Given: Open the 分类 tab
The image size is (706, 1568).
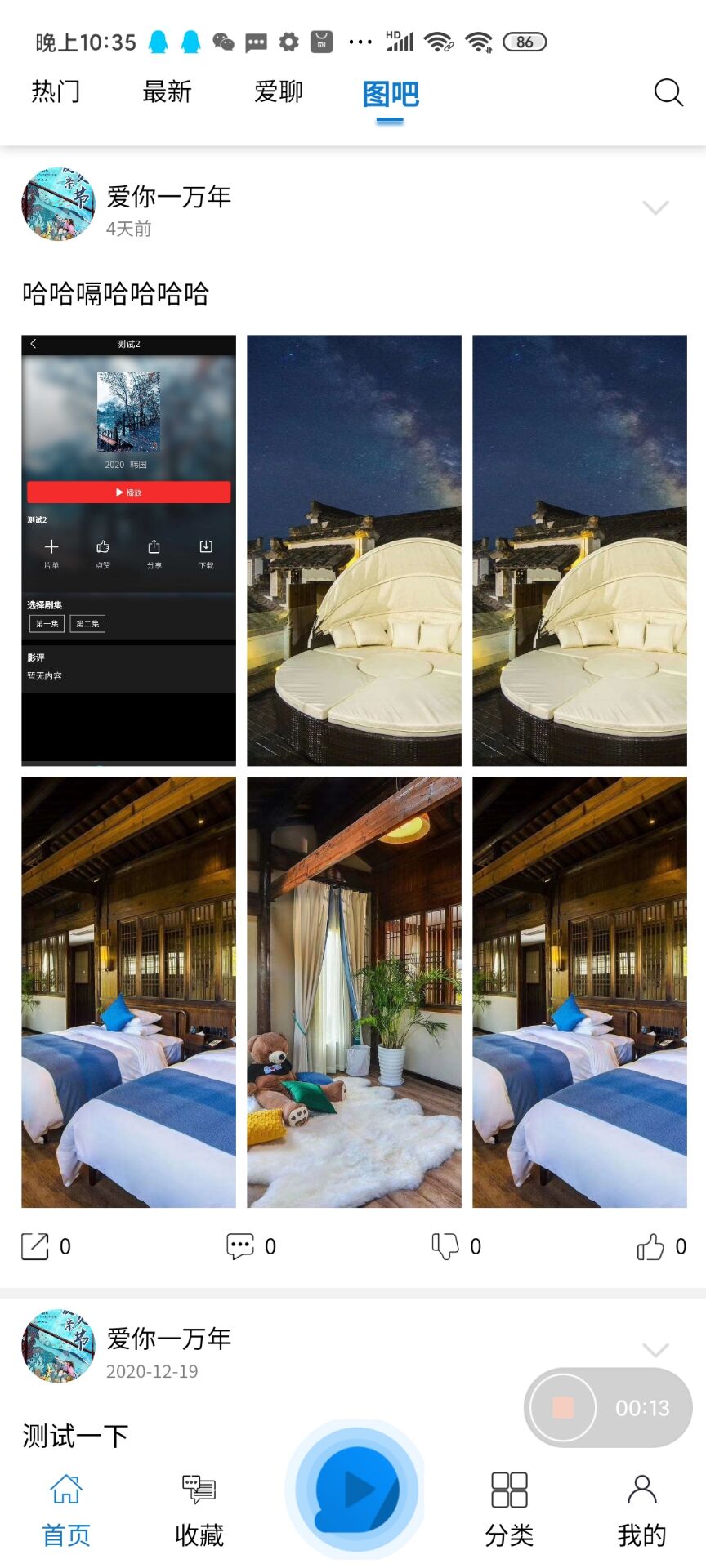Looking at the screenshot, I should (x=509, y=1510).
